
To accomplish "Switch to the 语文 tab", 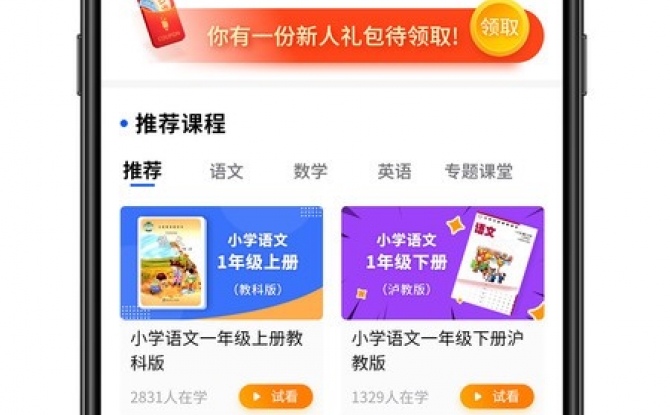I will click(226, 171).
